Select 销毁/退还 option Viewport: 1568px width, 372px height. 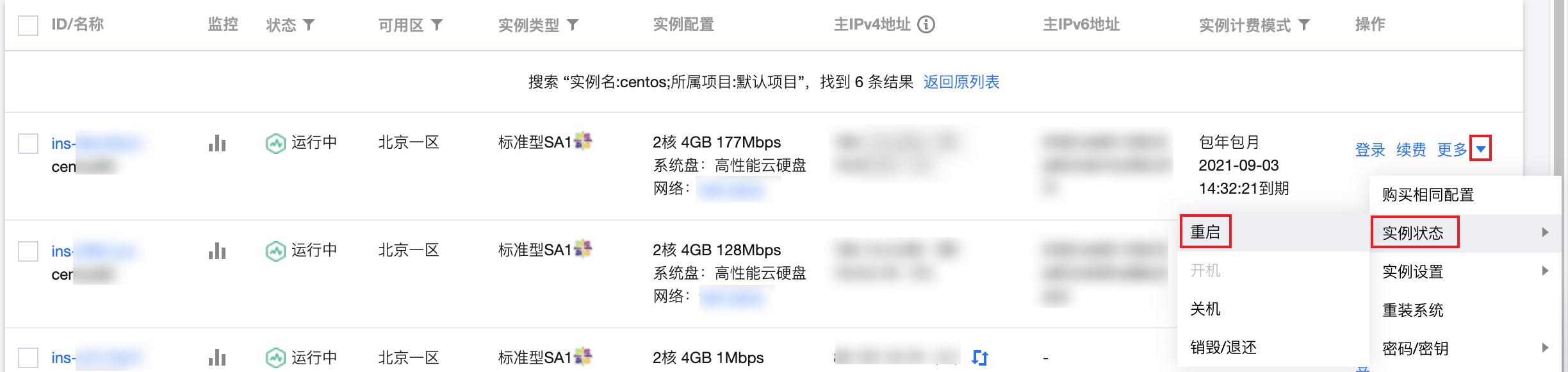1223,348
